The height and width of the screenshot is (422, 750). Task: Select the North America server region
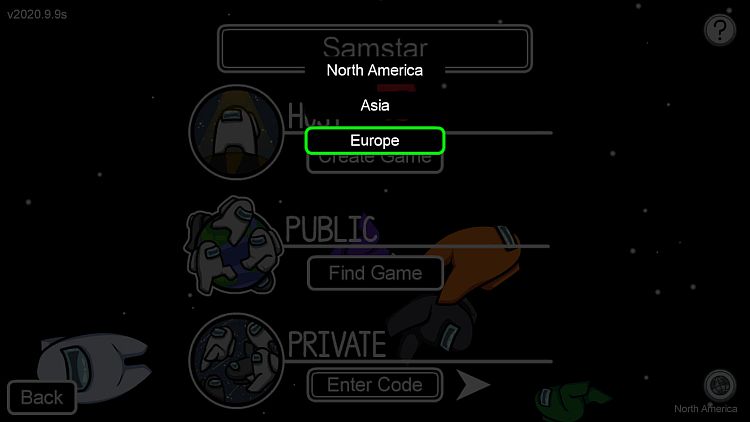coord(375,70)
